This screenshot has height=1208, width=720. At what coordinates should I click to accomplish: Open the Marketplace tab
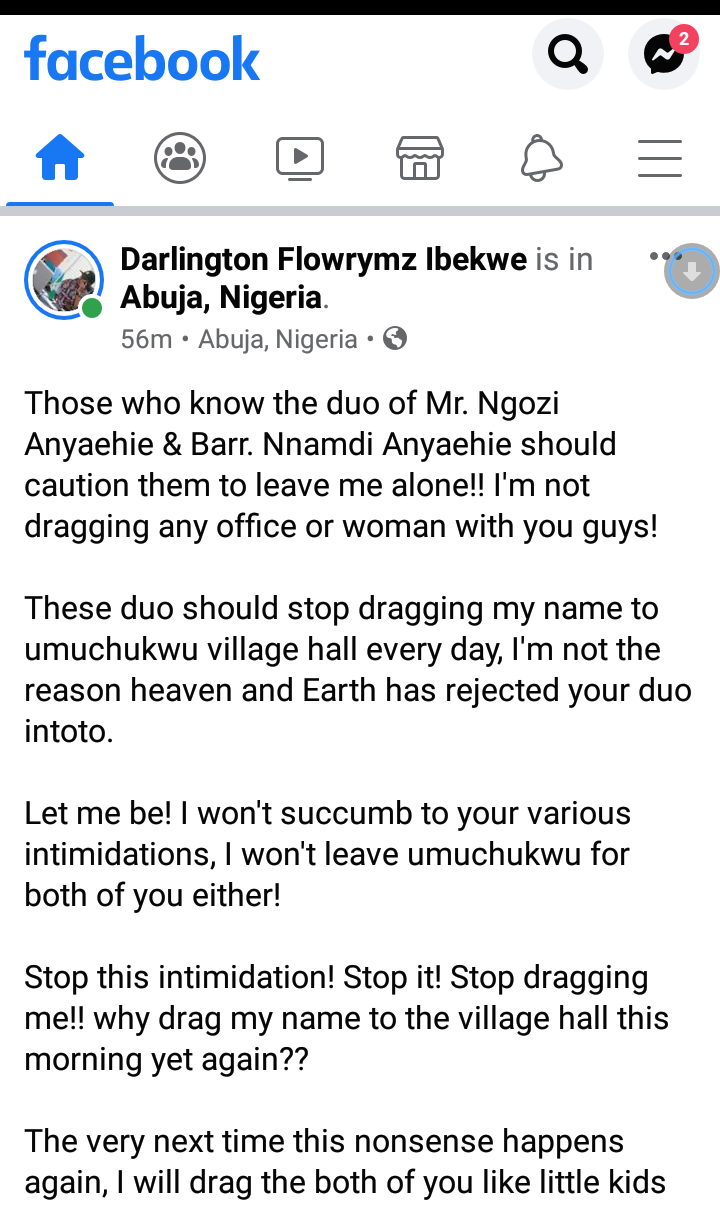pyautogui.click(x=420, y=158)
